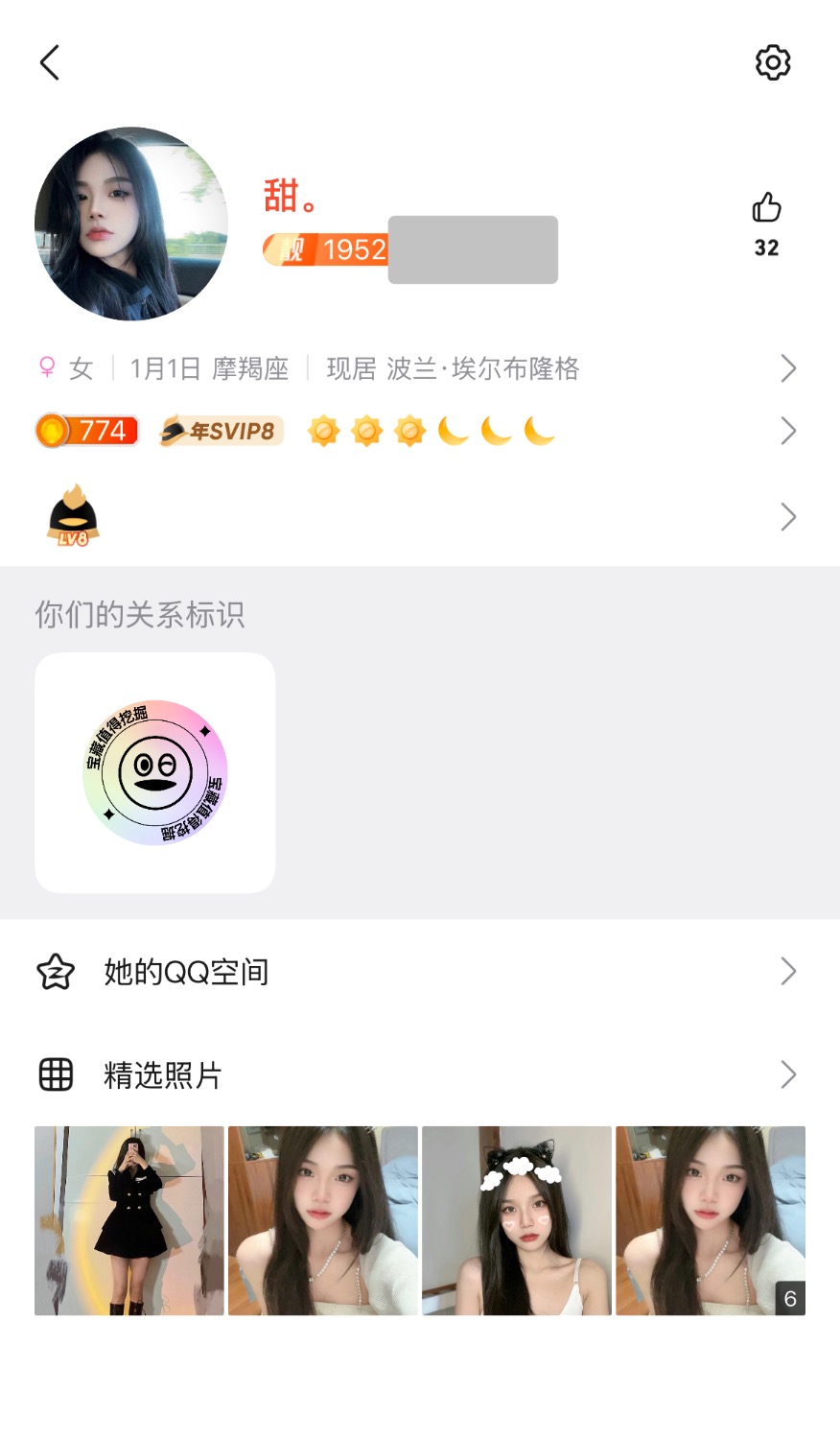The width and height of the screenshot is (840, 1439).
Task: Open the 宝藏值得挖掘 relationship badge card
Action: 155,773
